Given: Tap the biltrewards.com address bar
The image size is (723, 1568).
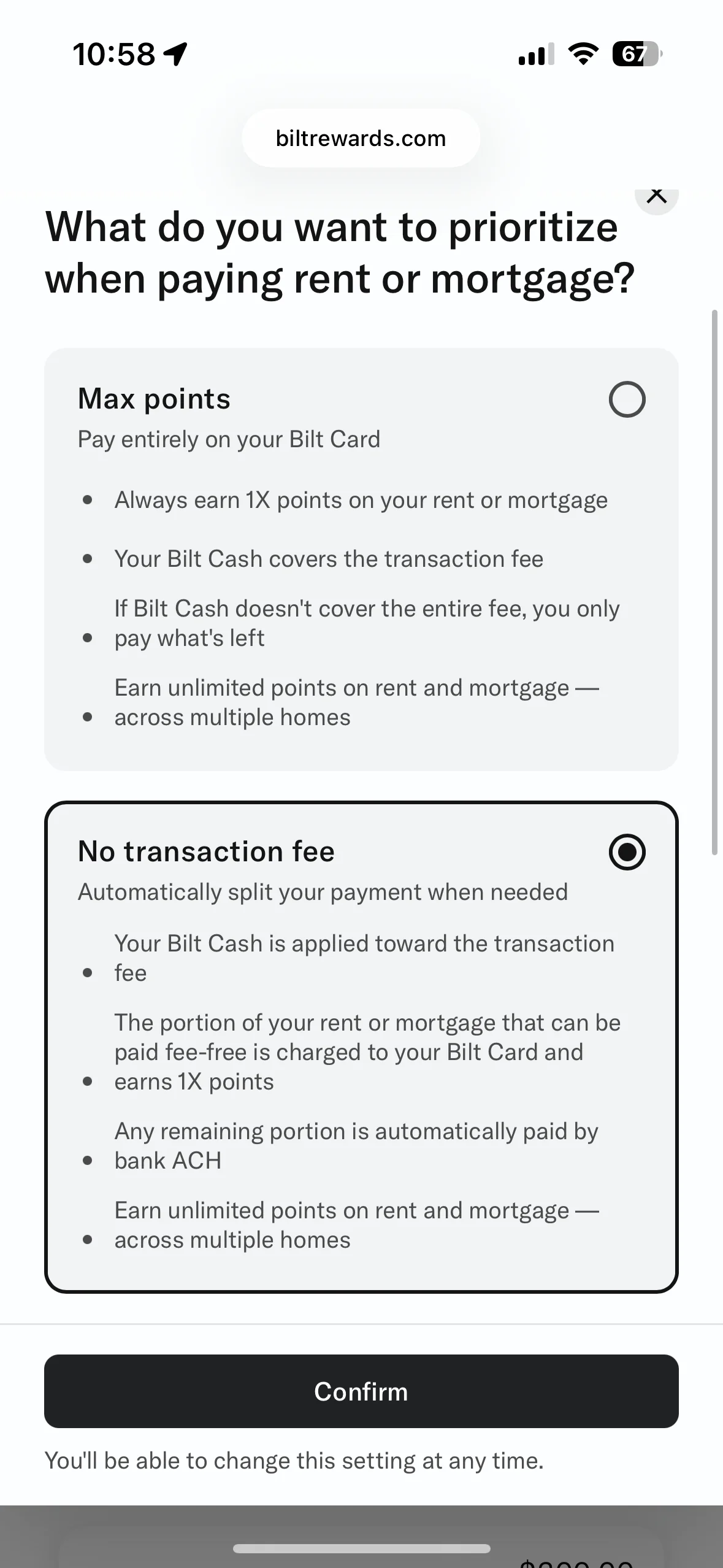Looking at the screenshot, I should coord(361,139).
